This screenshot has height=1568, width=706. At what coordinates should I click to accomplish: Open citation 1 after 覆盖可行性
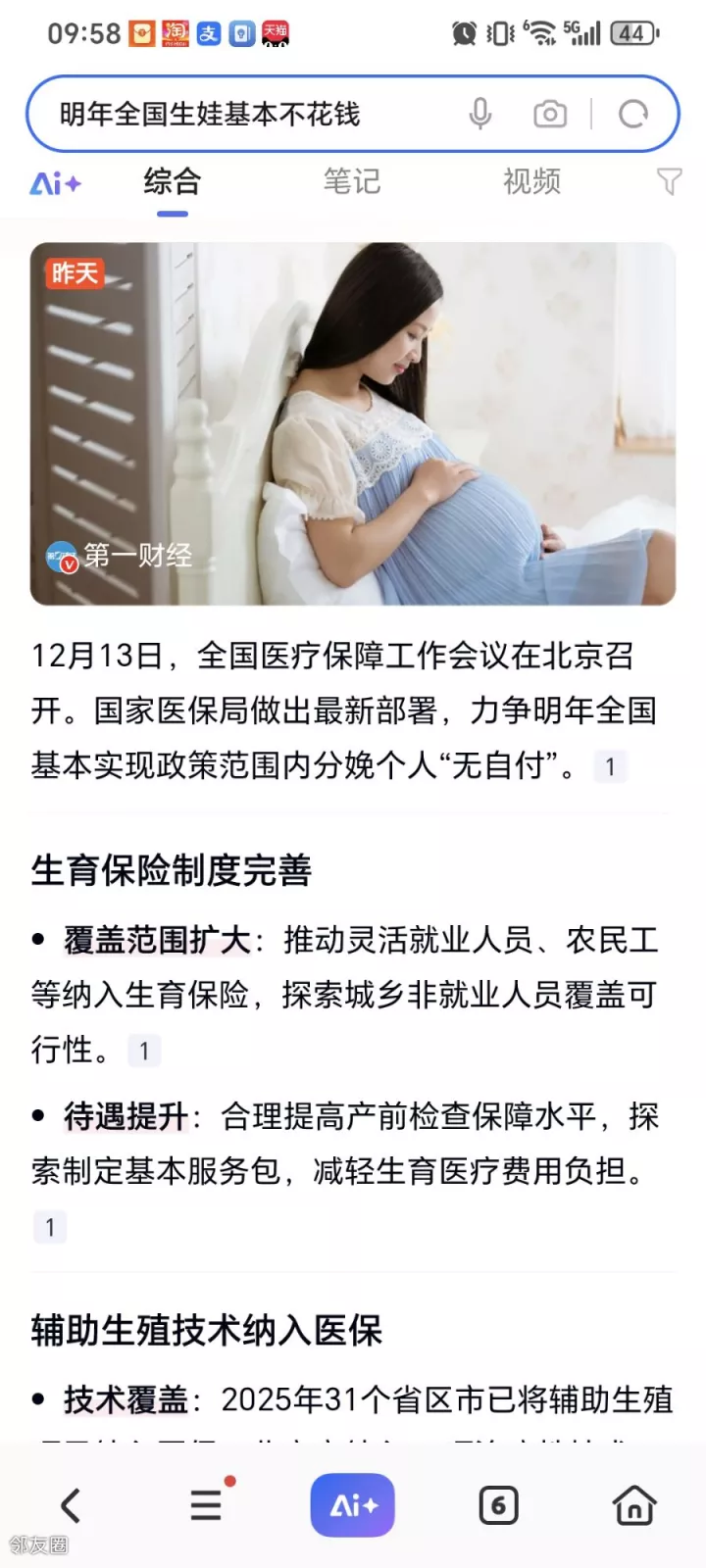coord(144,1052)
